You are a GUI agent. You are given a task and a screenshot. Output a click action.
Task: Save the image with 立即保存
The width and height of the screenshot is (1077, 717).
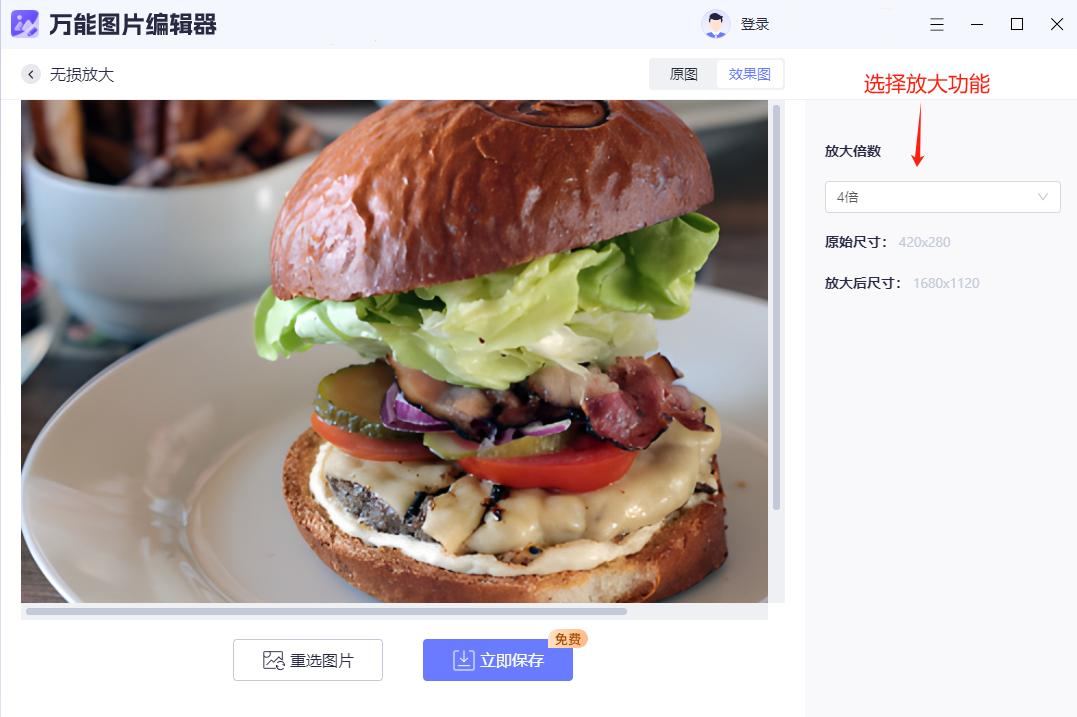coord(498,660)
